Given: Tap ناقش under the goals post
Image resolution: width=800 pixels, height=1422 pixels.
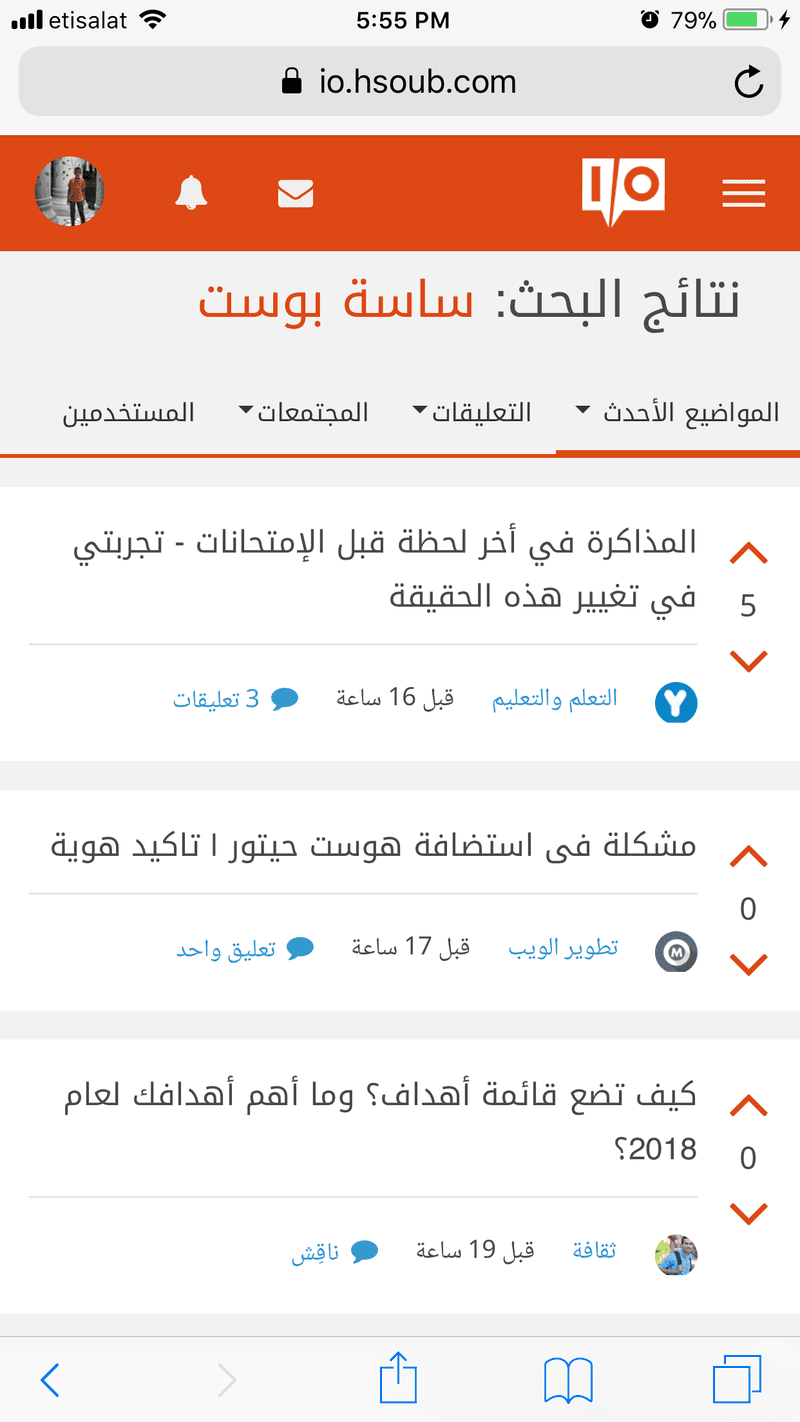Looking at the screenshot, I should [x=334, y=1252].
